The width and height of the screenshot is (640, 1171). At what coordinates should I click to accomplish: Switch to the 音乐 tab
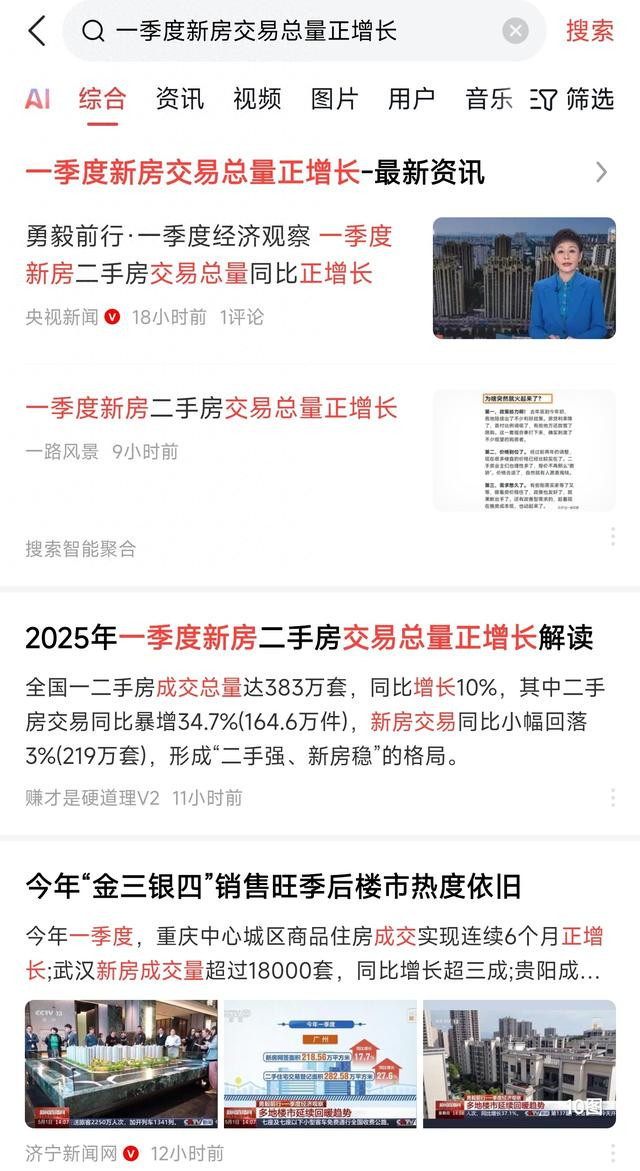coord(489,99)
